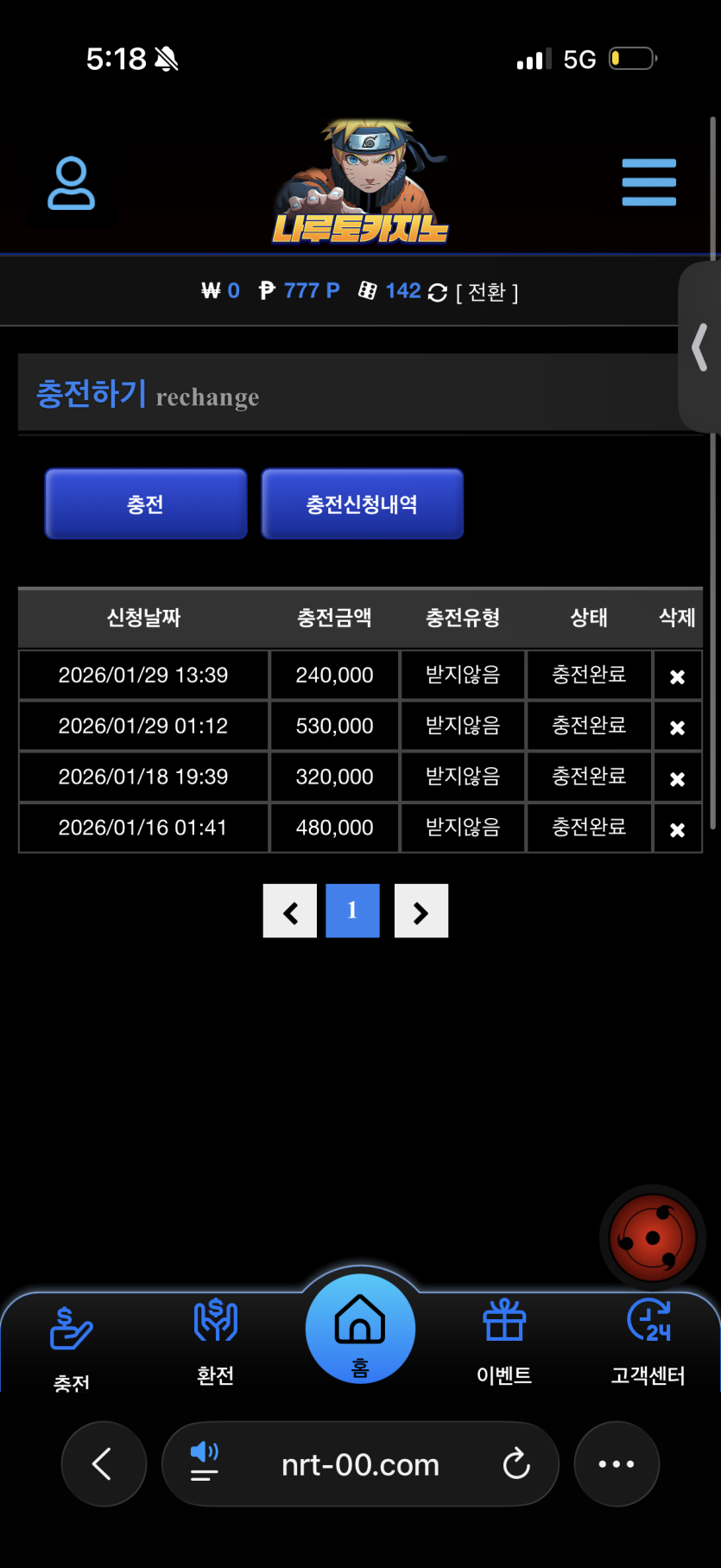721x1568 pixels.
Task: Open the hamburger menu
Action: click(648, 182)
